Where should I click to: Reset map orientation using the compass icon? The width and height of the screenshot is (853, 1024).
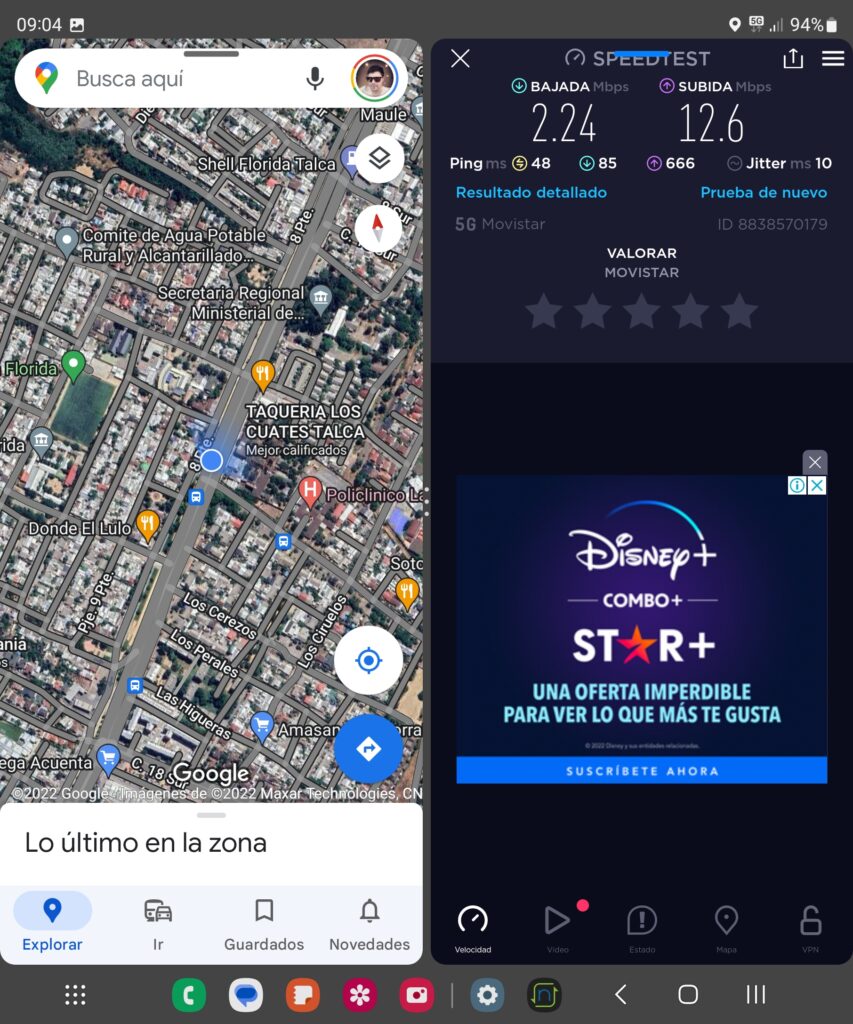pos(378,228)
